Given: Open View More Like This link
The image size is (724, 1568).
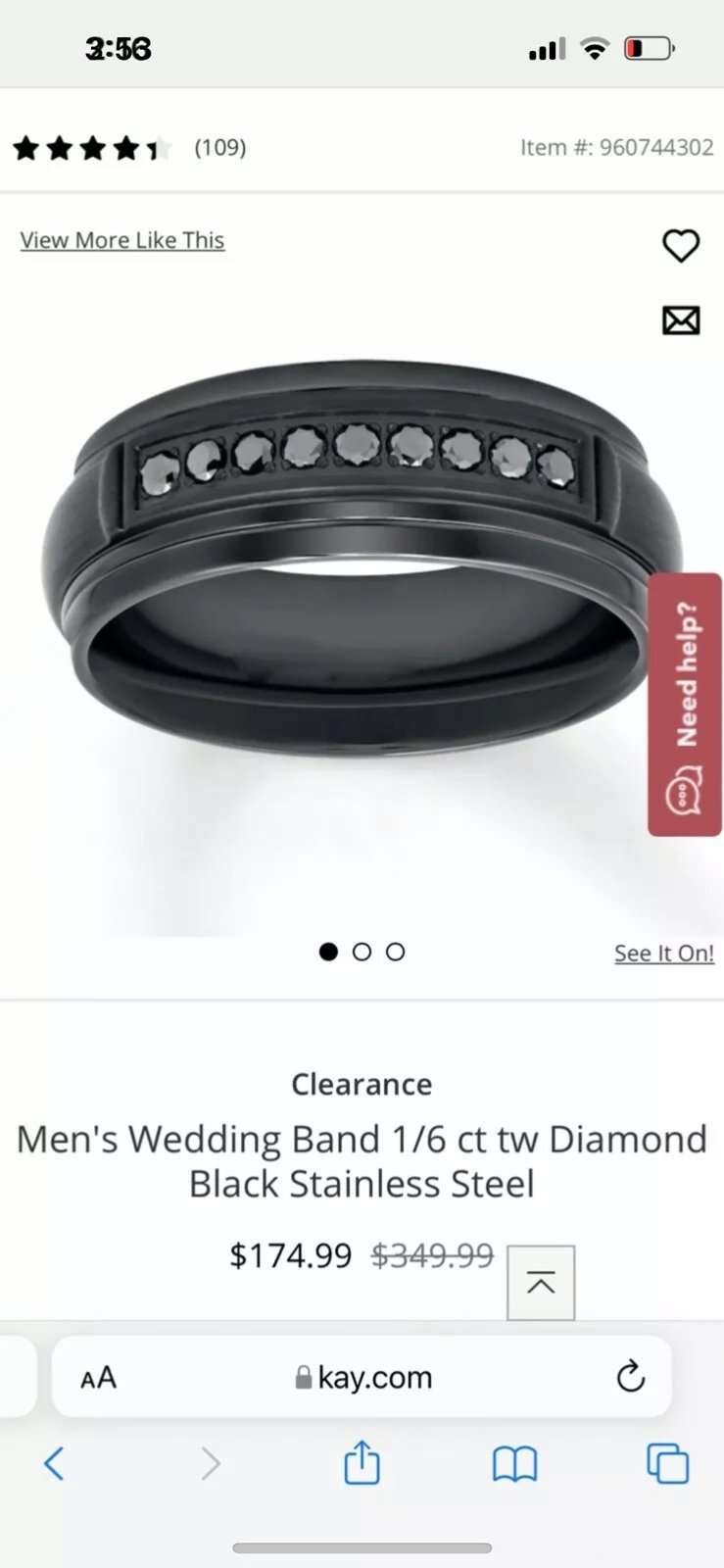Looking at the screenshot, I should click(x=122, y=240).
